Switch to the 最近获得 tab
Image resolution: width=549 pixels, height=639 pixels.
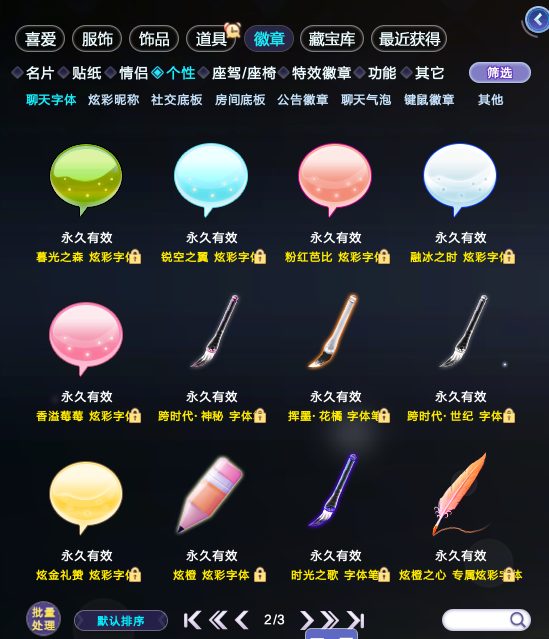[409, 39]
